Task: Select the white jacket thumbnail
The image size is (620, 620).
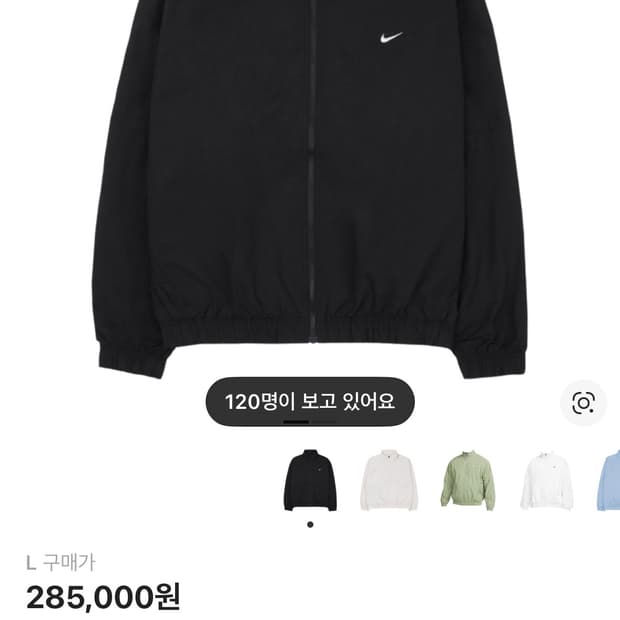Action: [x=546, y=481]
